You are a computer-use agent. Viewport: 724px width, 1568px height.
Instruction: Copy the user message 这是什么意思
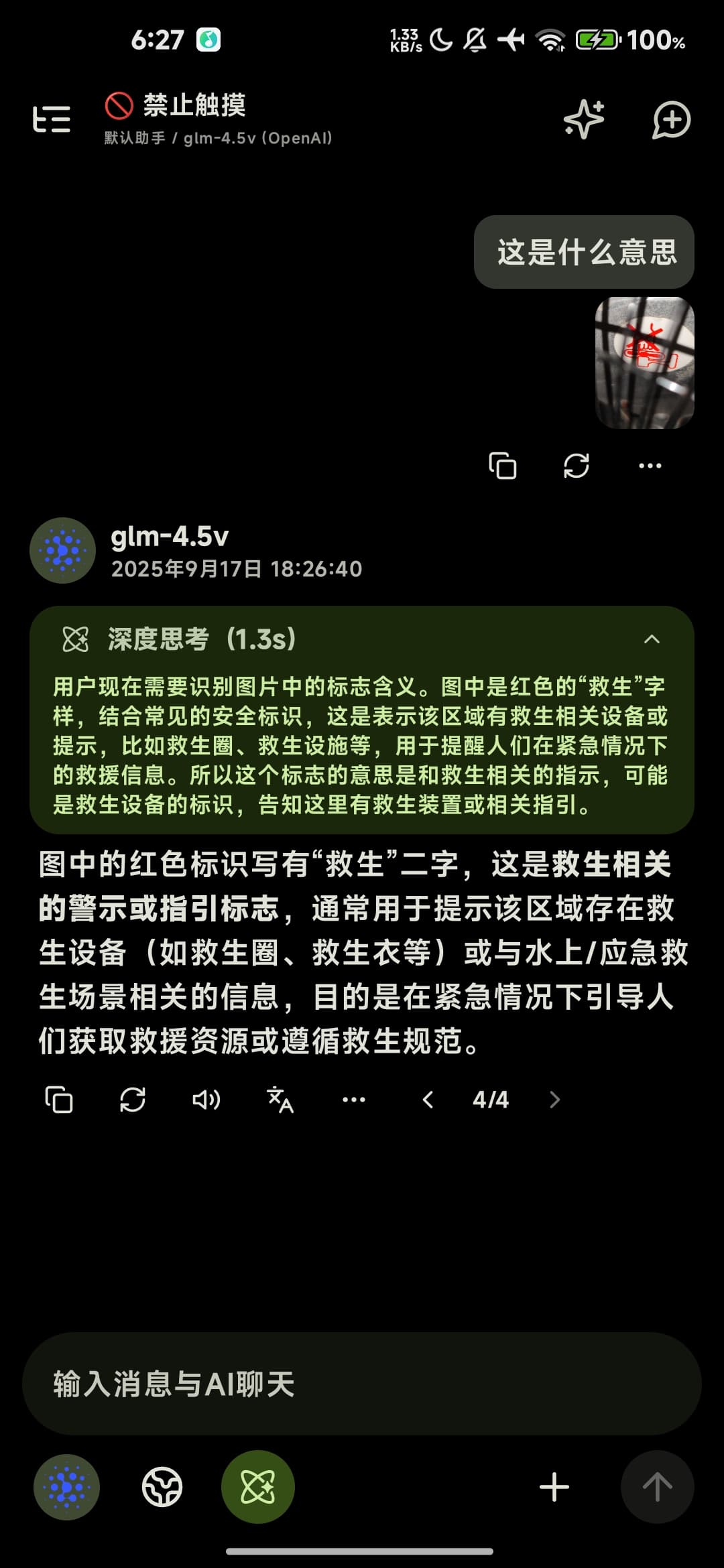click(503, 466)
